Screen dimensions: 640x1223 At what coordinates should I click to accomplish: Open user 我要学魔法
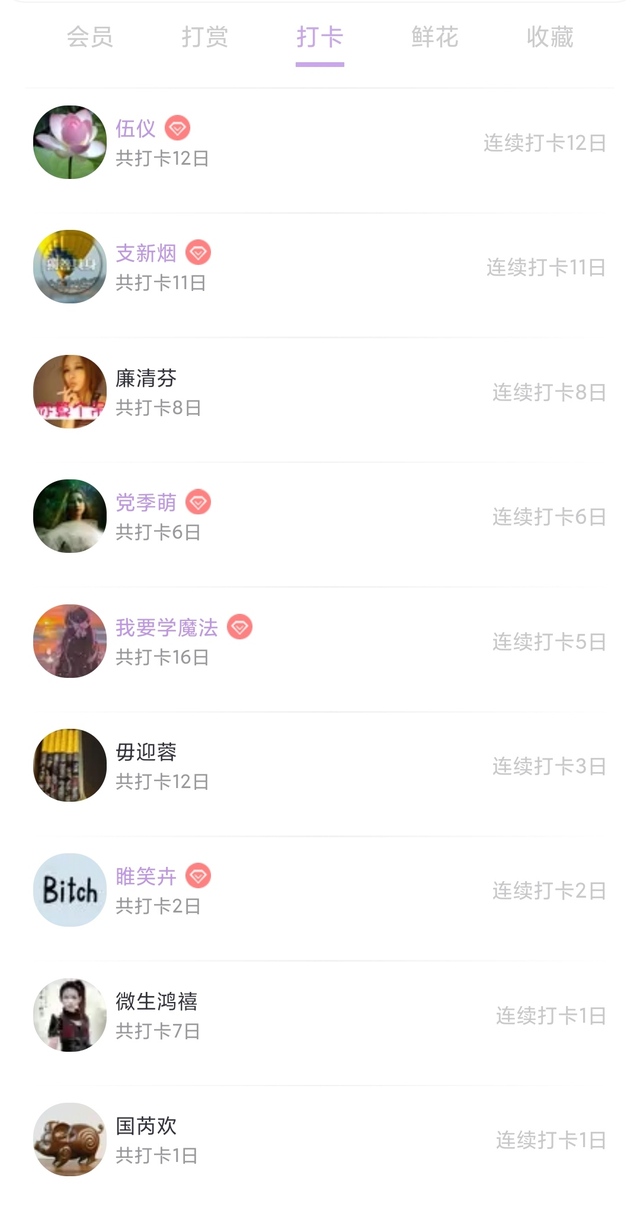point(320,641)
